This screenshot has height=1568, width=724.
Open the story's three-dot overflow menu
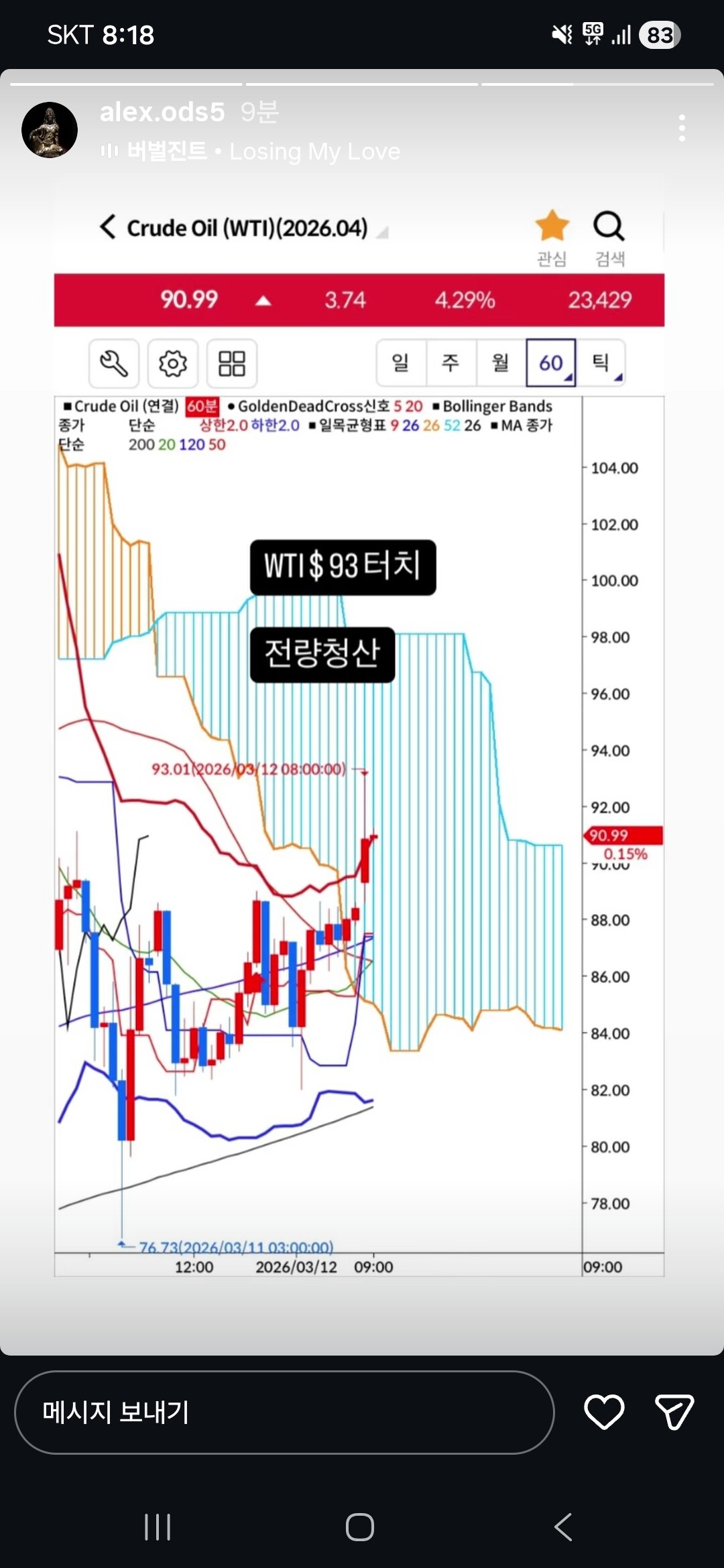coord(681,128)
